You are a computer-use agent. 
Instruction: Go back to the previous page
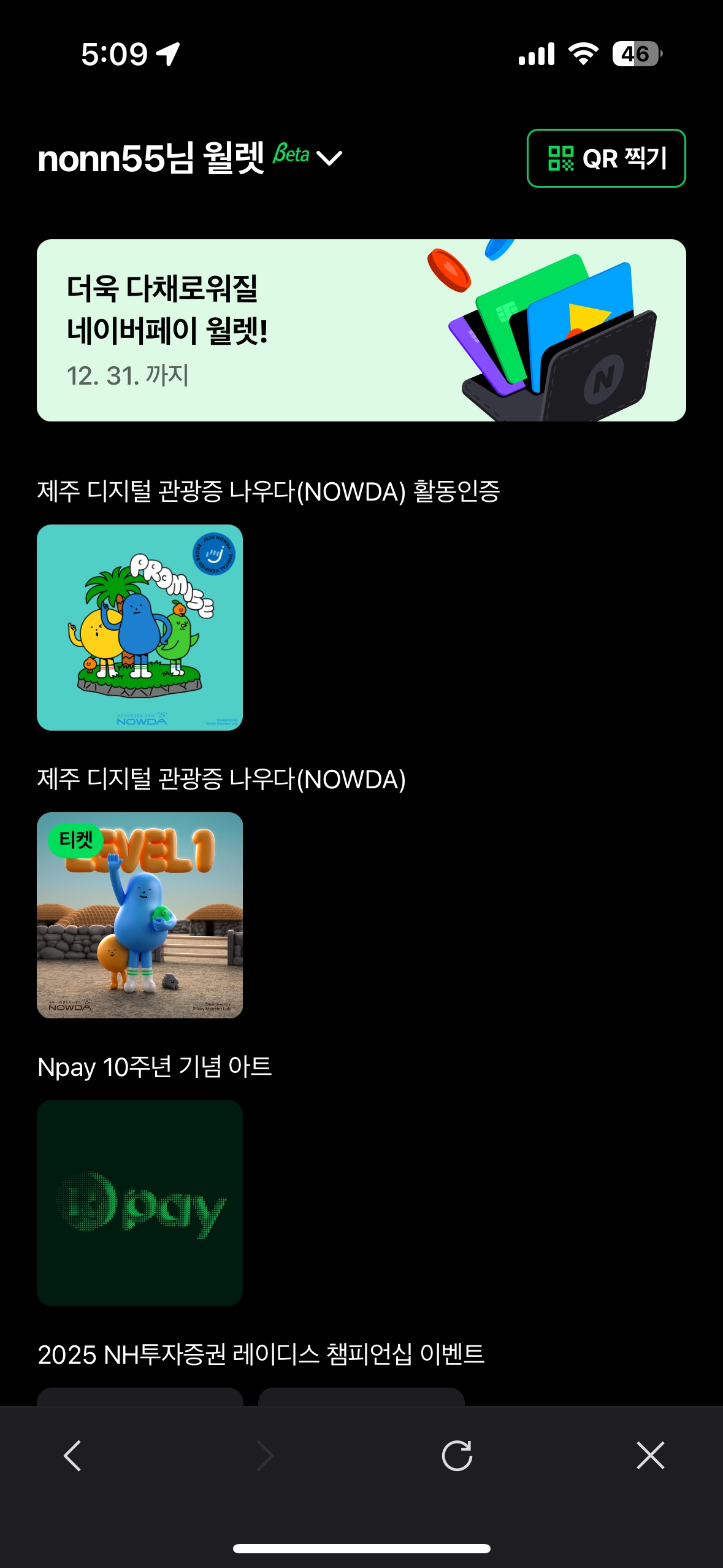point(72,1455)
